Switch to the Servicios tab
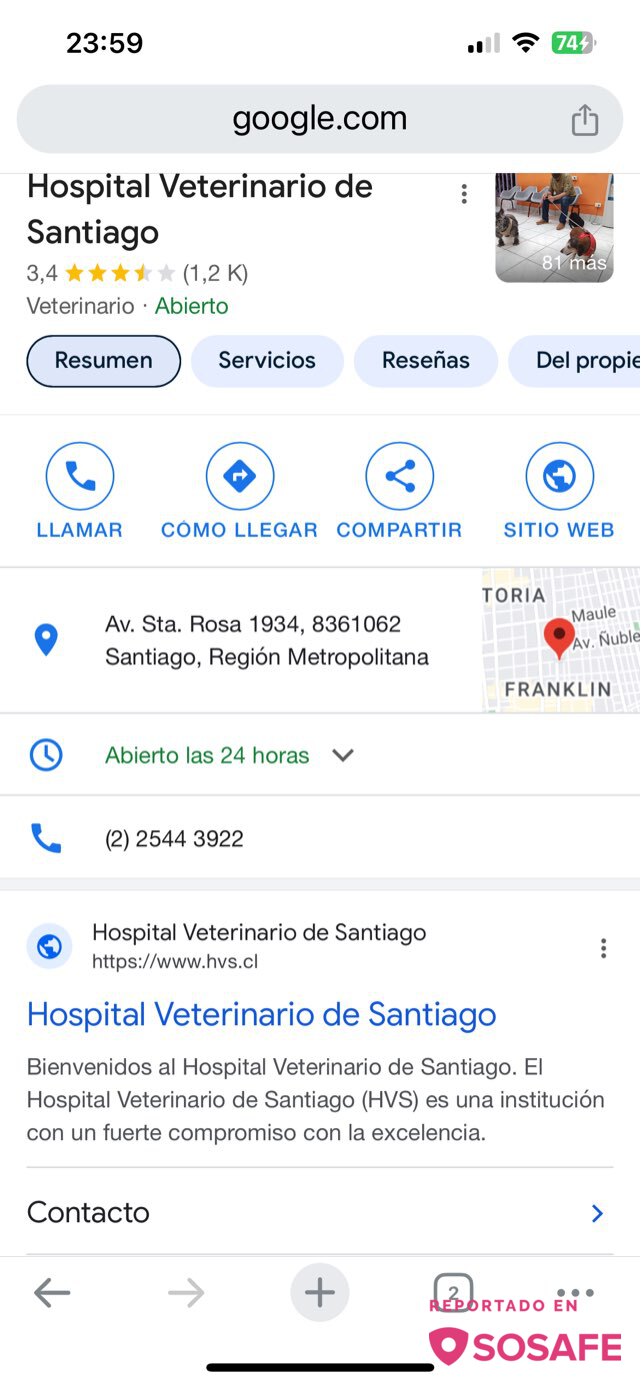 click(x=267, y=361)
